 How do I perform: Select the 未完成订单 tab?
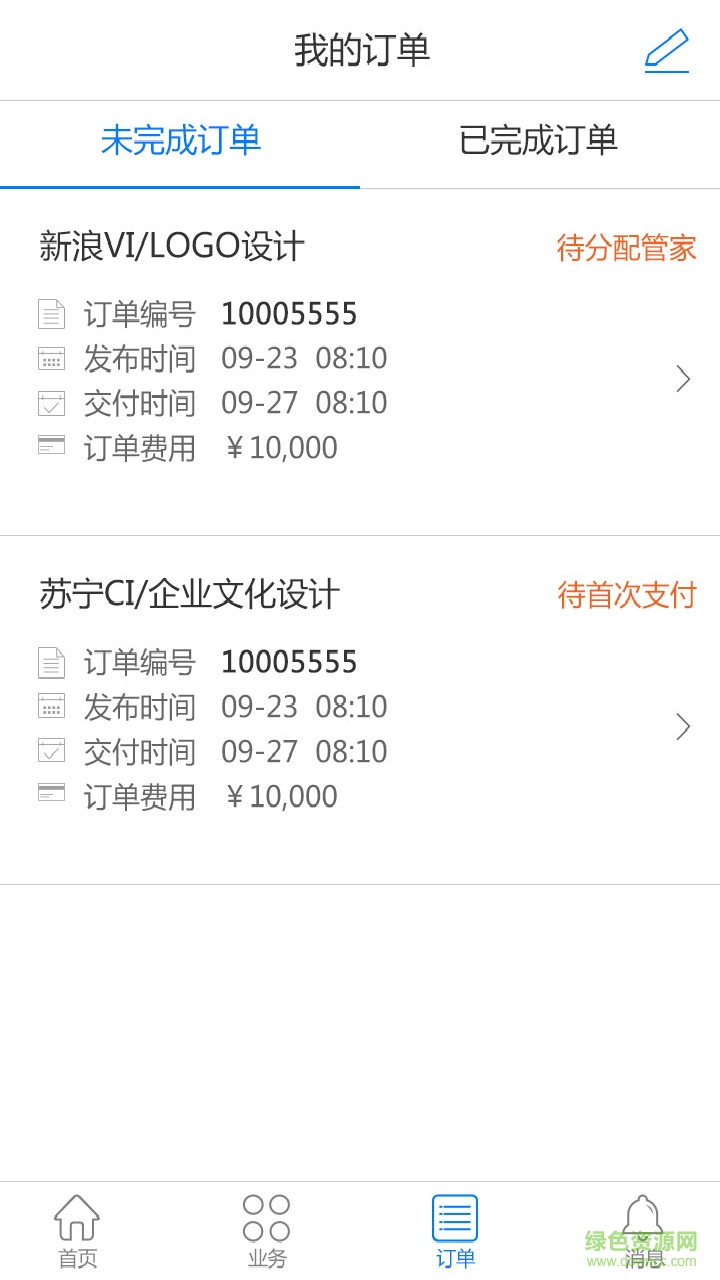(x=181, y=141)
